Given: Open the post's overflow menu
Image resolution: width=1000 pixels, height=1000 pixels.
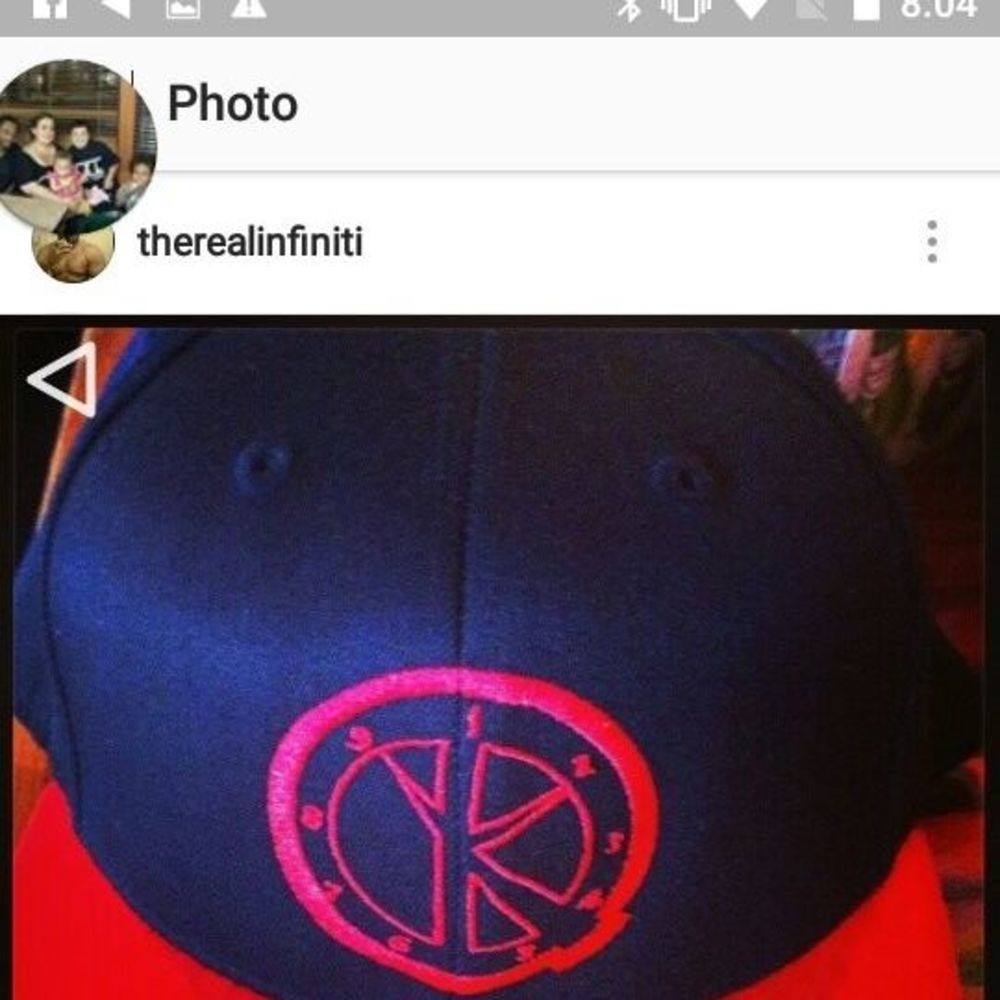Looking at the screenshot, I should click(931, 242).
